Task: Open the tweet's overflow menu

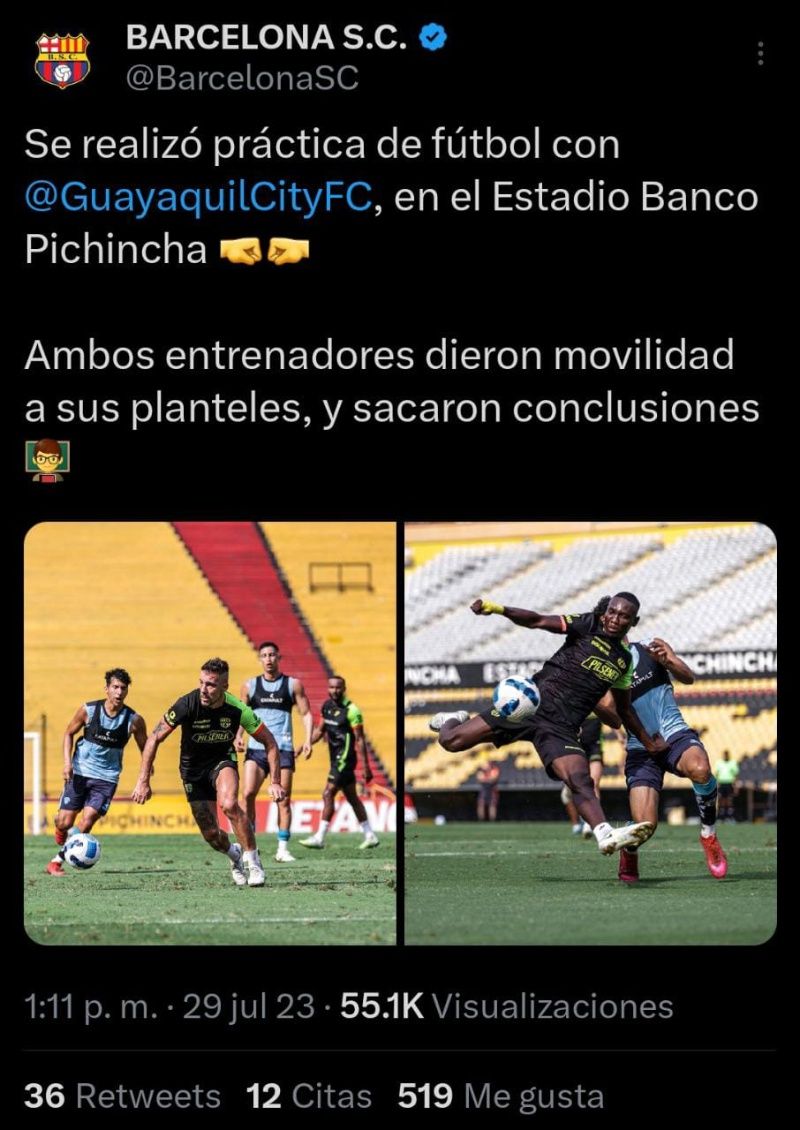Action: [761, 53]
